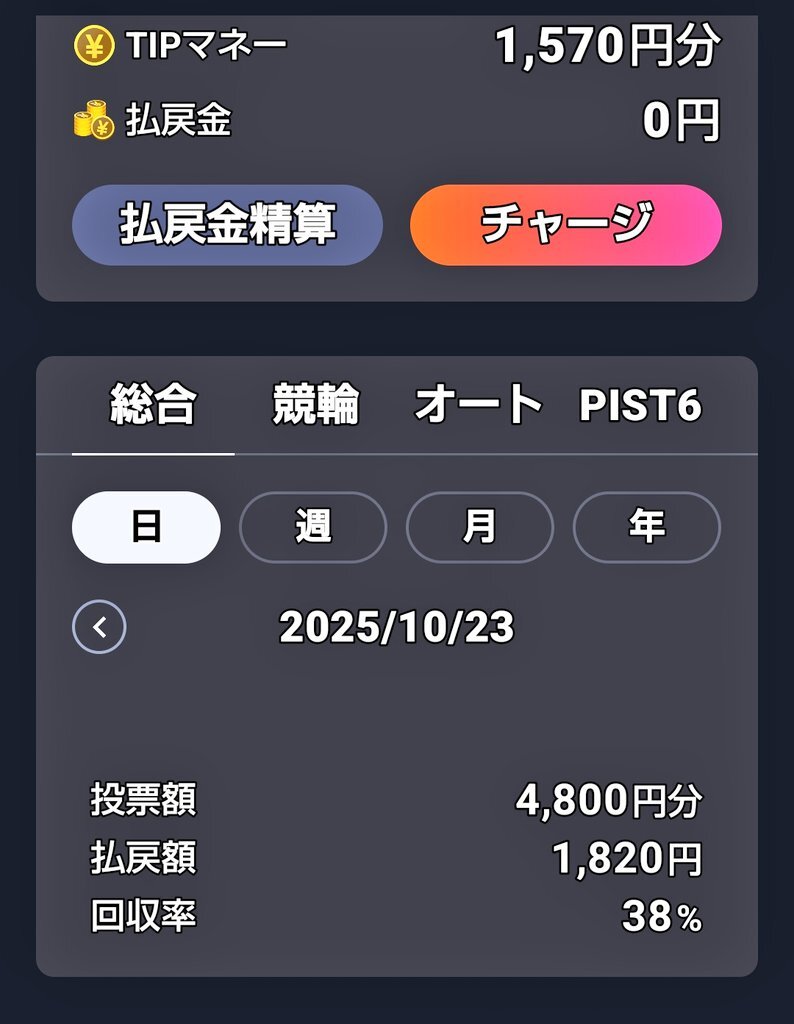Show yearly stats with 年

click(x=646, y=527)
